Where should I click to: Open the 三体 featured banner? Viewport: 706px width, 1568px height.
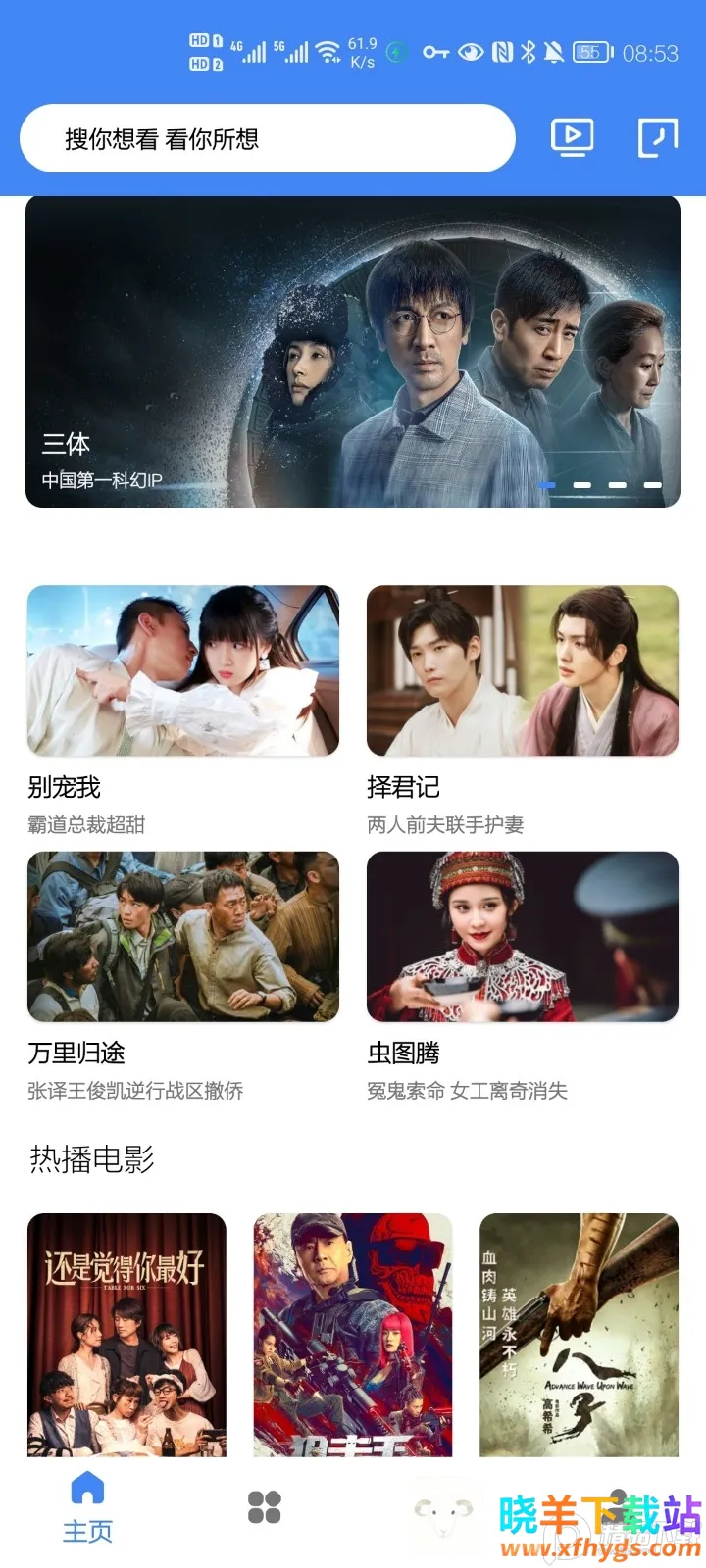[353, 351]
